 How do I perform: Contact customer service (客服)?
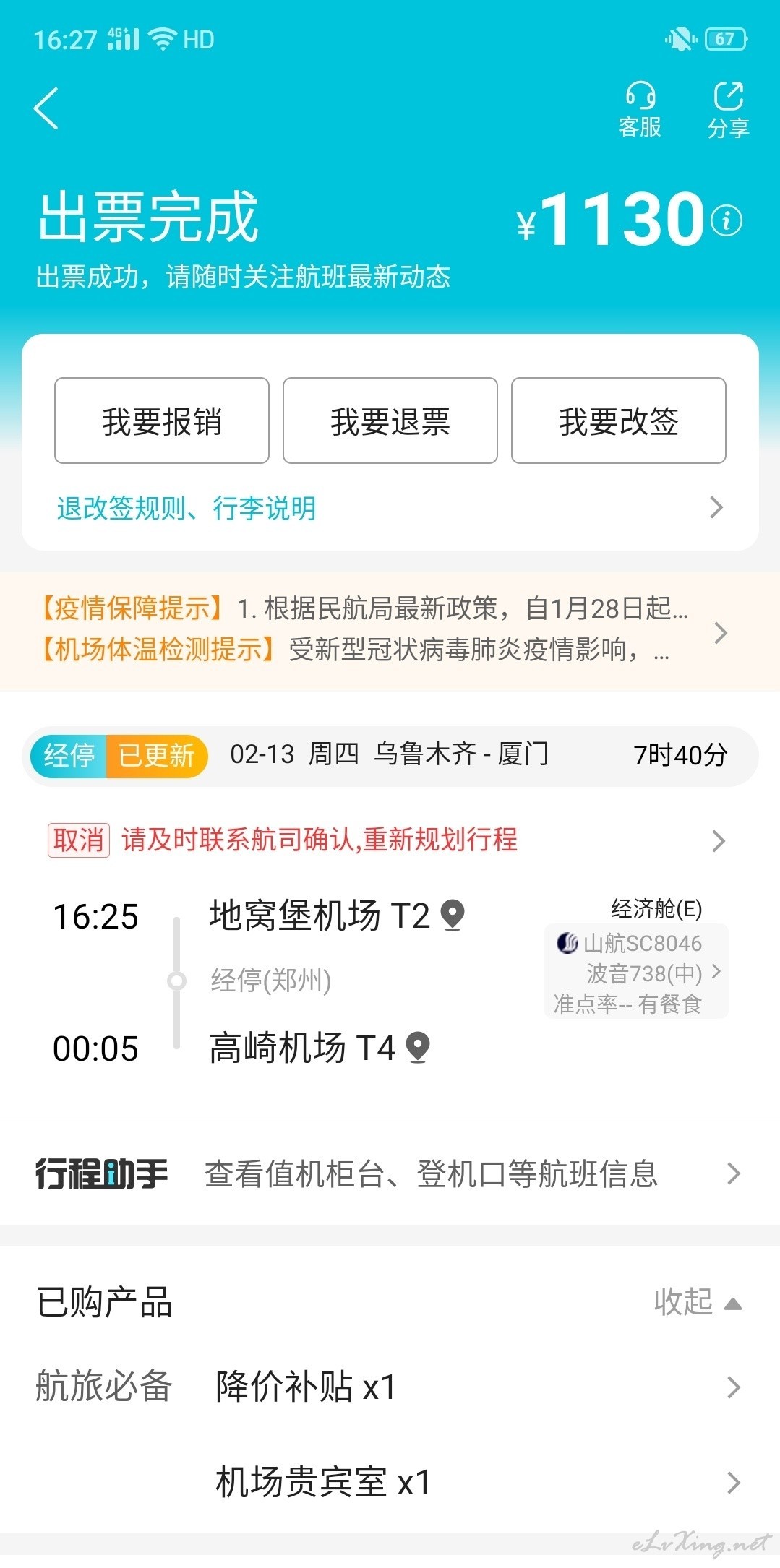pyautogui.click(x=640, y=110)
